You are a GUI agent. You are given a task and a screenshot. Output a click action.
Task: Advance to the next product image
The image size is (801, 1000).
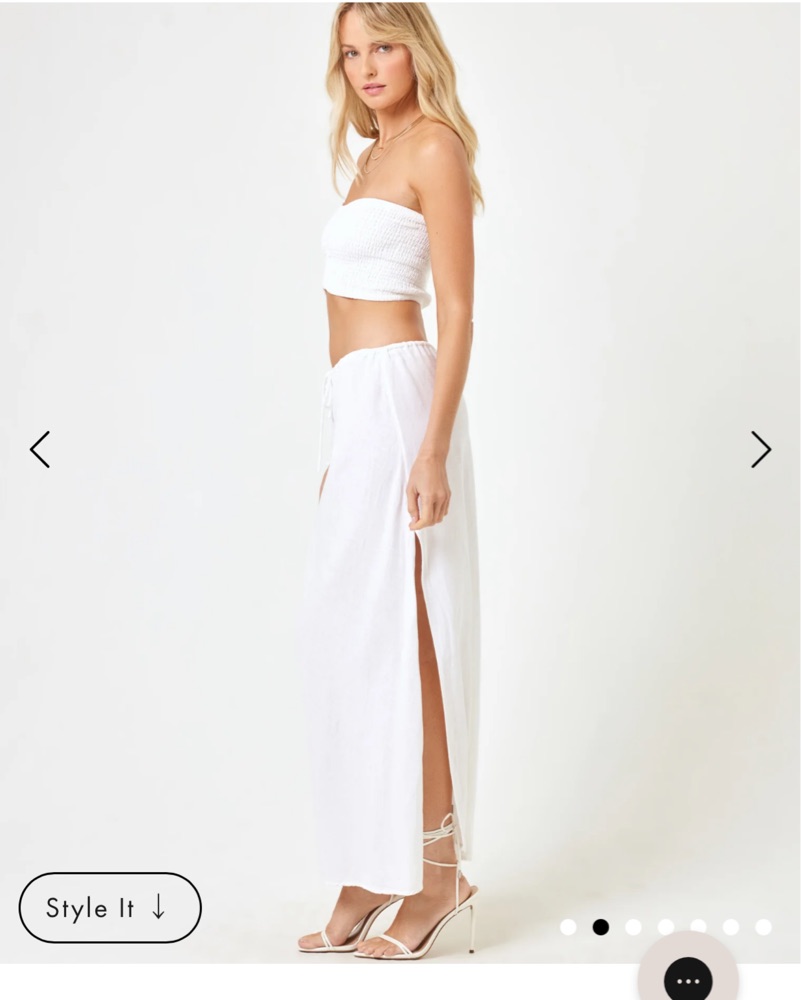(x=761, y=450)
